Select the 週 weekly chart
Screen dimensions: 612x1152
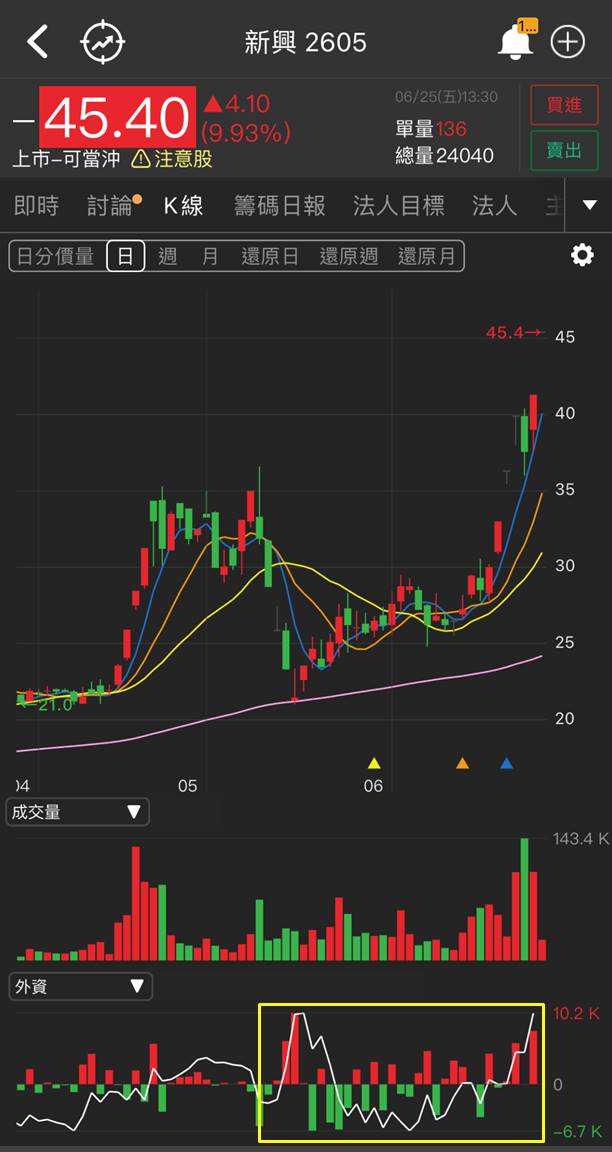tap(168, 256)
